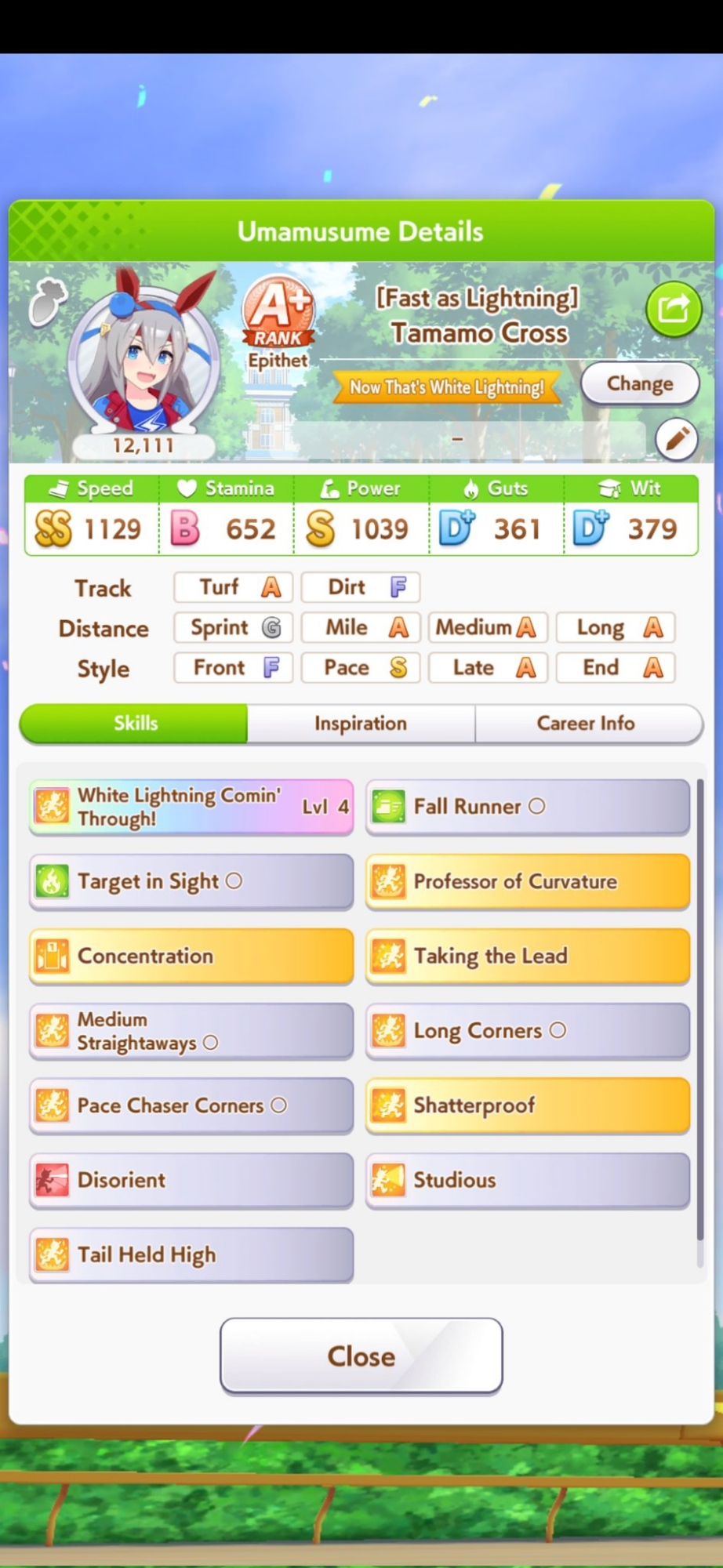Tap the Studious skill entry
Image resolution: width=723 pixels, height=1568 pixels.
(x=527, y=1180)
